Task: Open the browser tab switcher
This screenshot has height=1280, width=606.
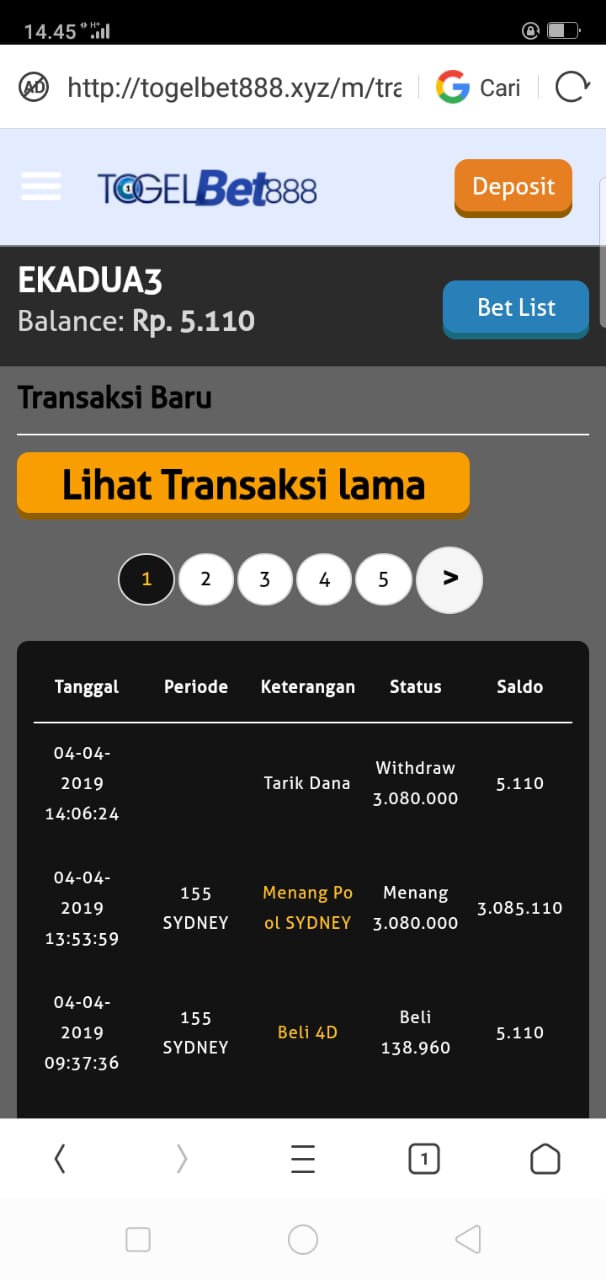Action: click(x=424, y=1158)
